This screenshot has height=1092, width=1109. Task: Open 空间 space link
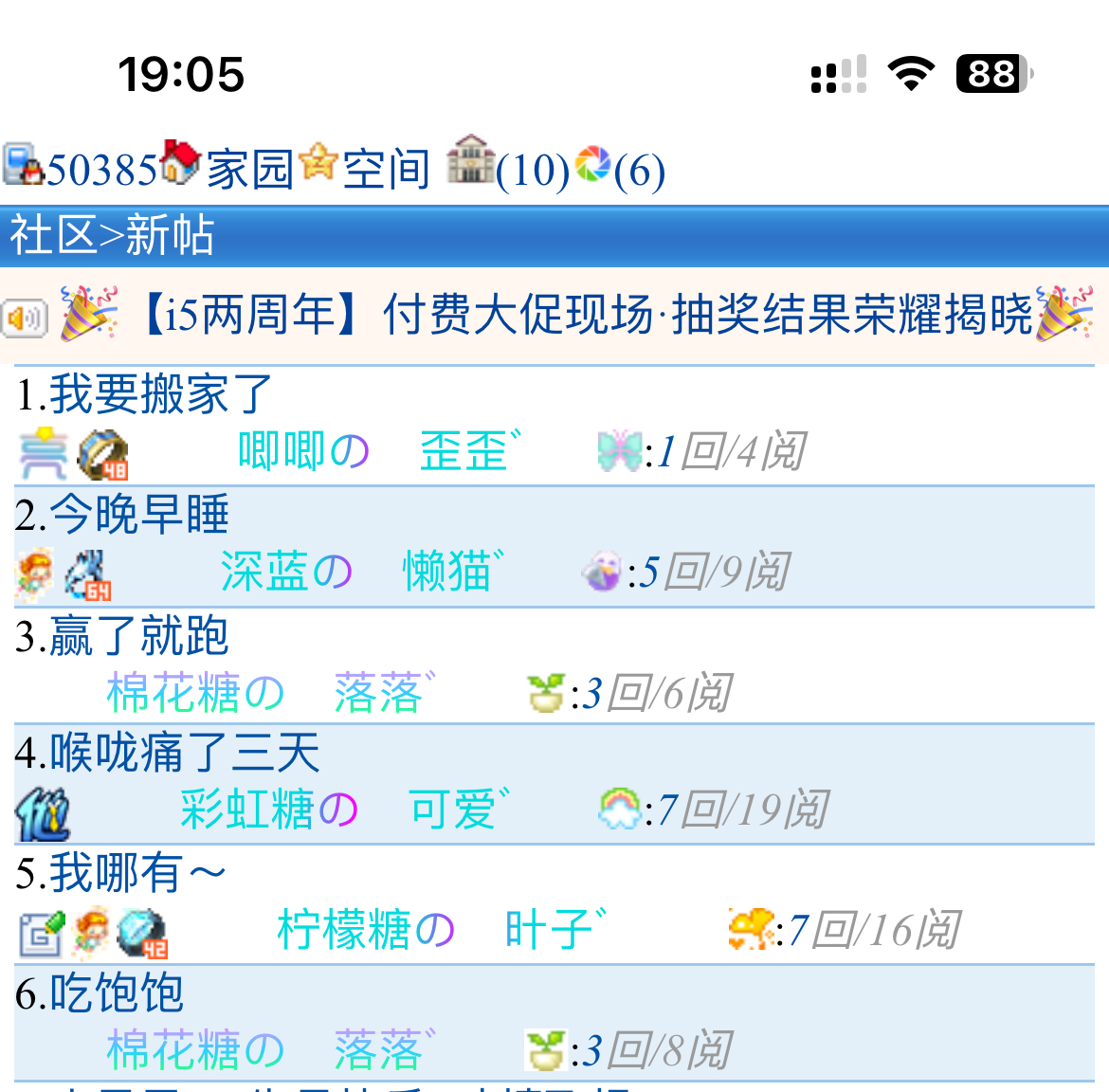(x=386, y=171)
